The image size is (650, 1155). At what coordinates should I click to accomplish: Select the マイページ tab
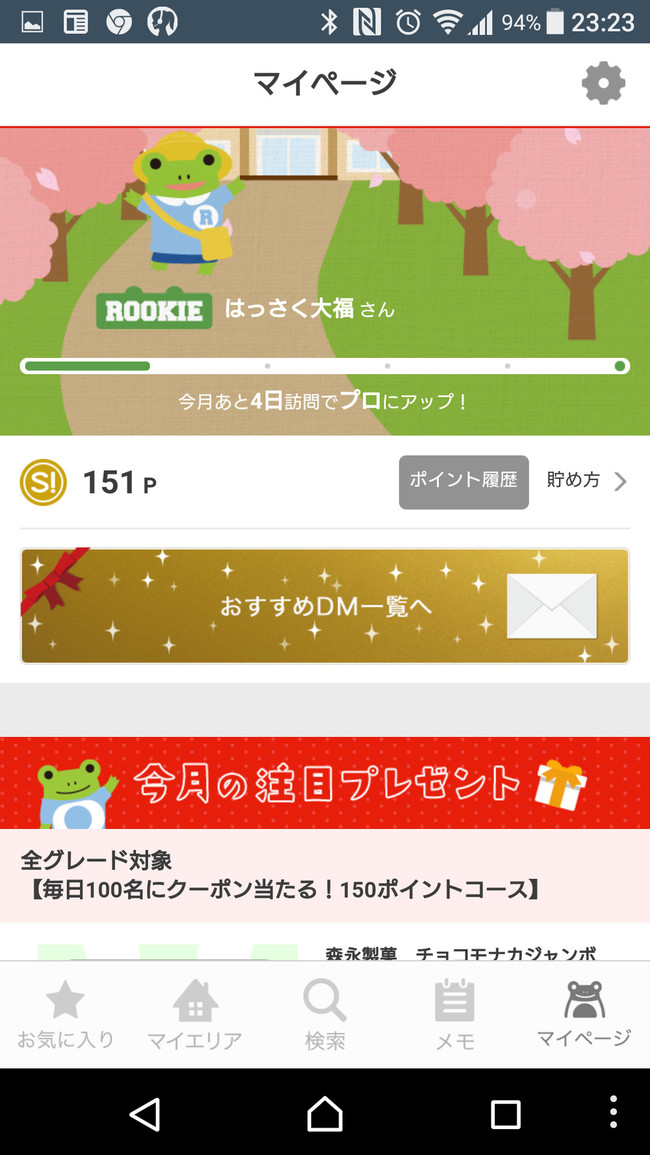click(x=584, y=1014)
